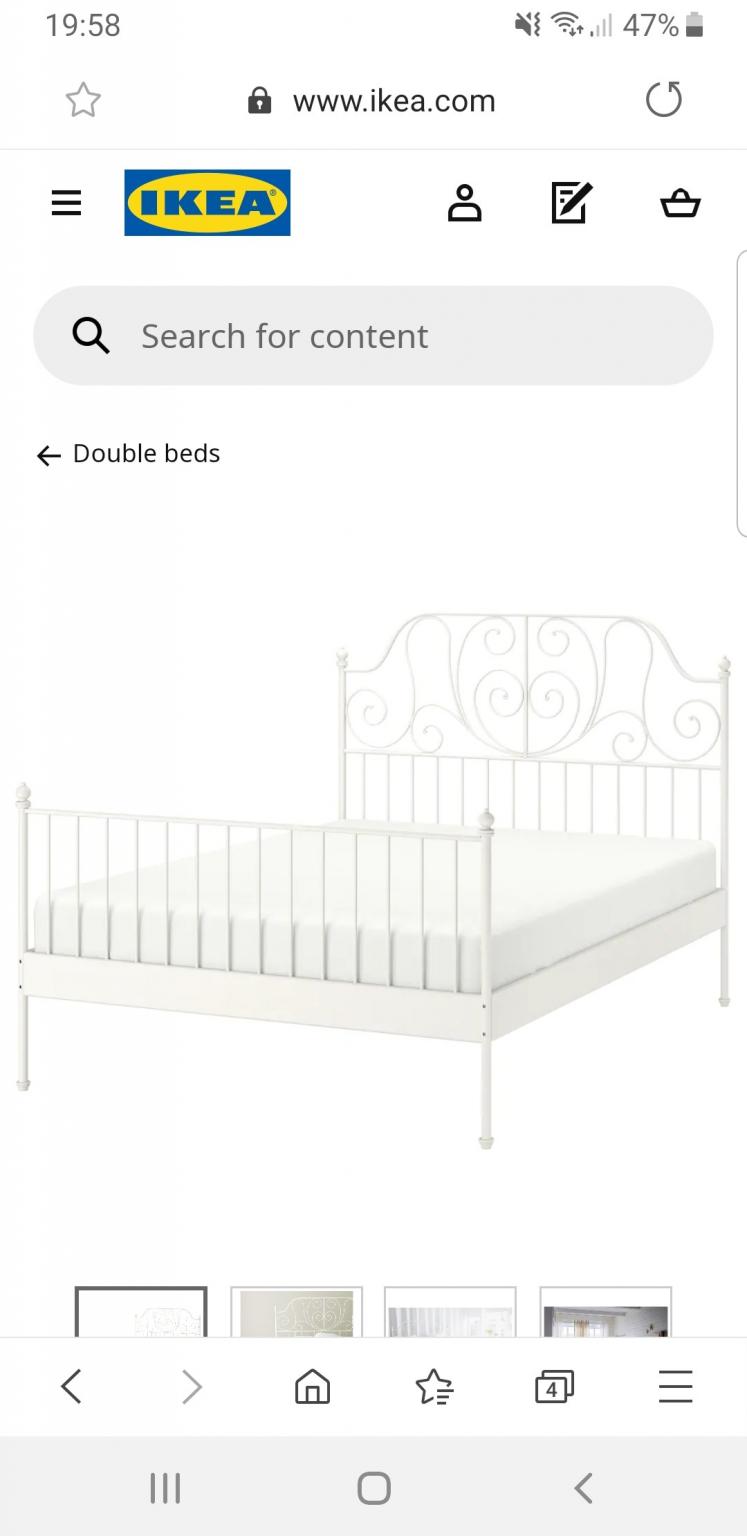Click the search magnifier icon

(x=90, y=335)
